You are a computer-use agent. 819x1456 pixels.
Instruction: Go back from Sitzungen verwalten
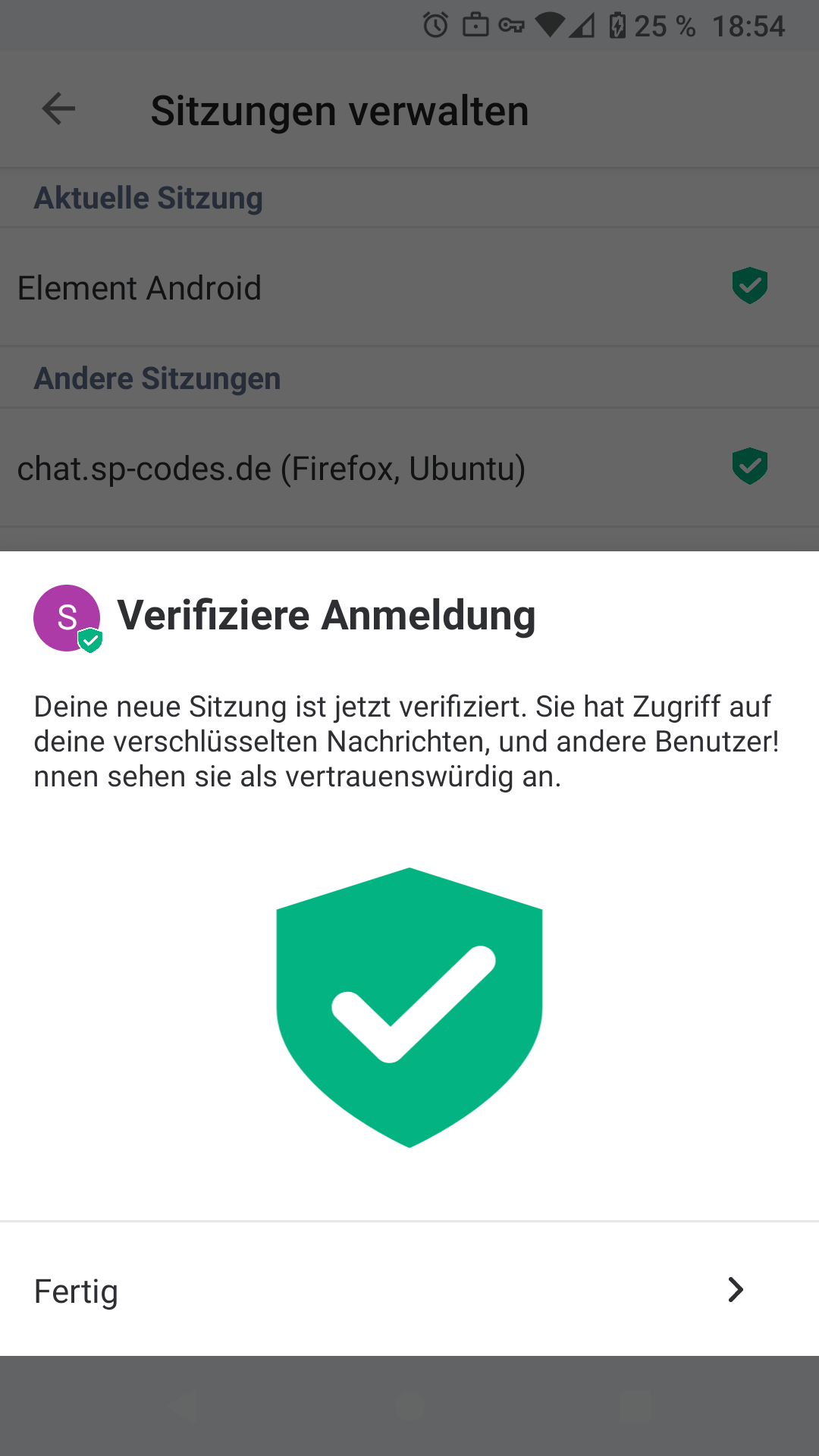[x=58, y=109]
